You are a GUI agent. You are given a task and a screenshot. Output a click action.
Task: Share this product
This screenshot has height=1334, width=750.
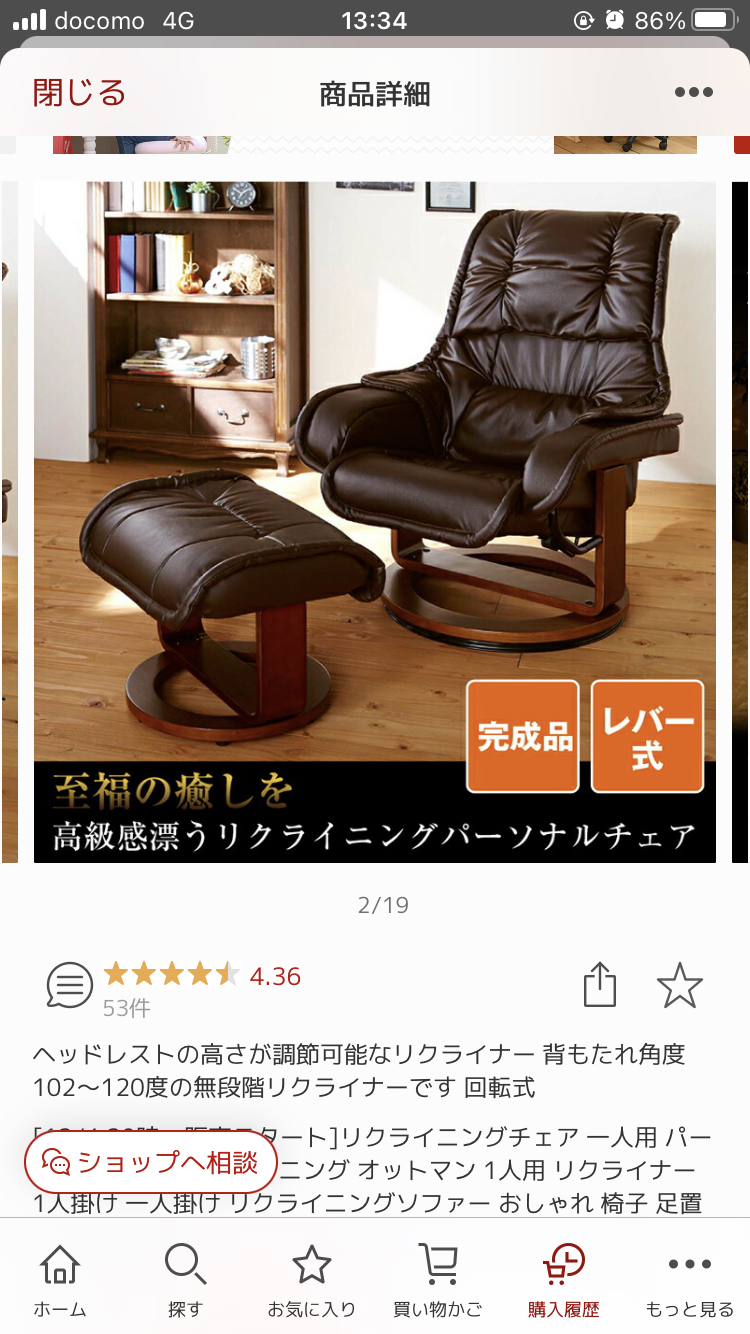click(x=600, y=985)
